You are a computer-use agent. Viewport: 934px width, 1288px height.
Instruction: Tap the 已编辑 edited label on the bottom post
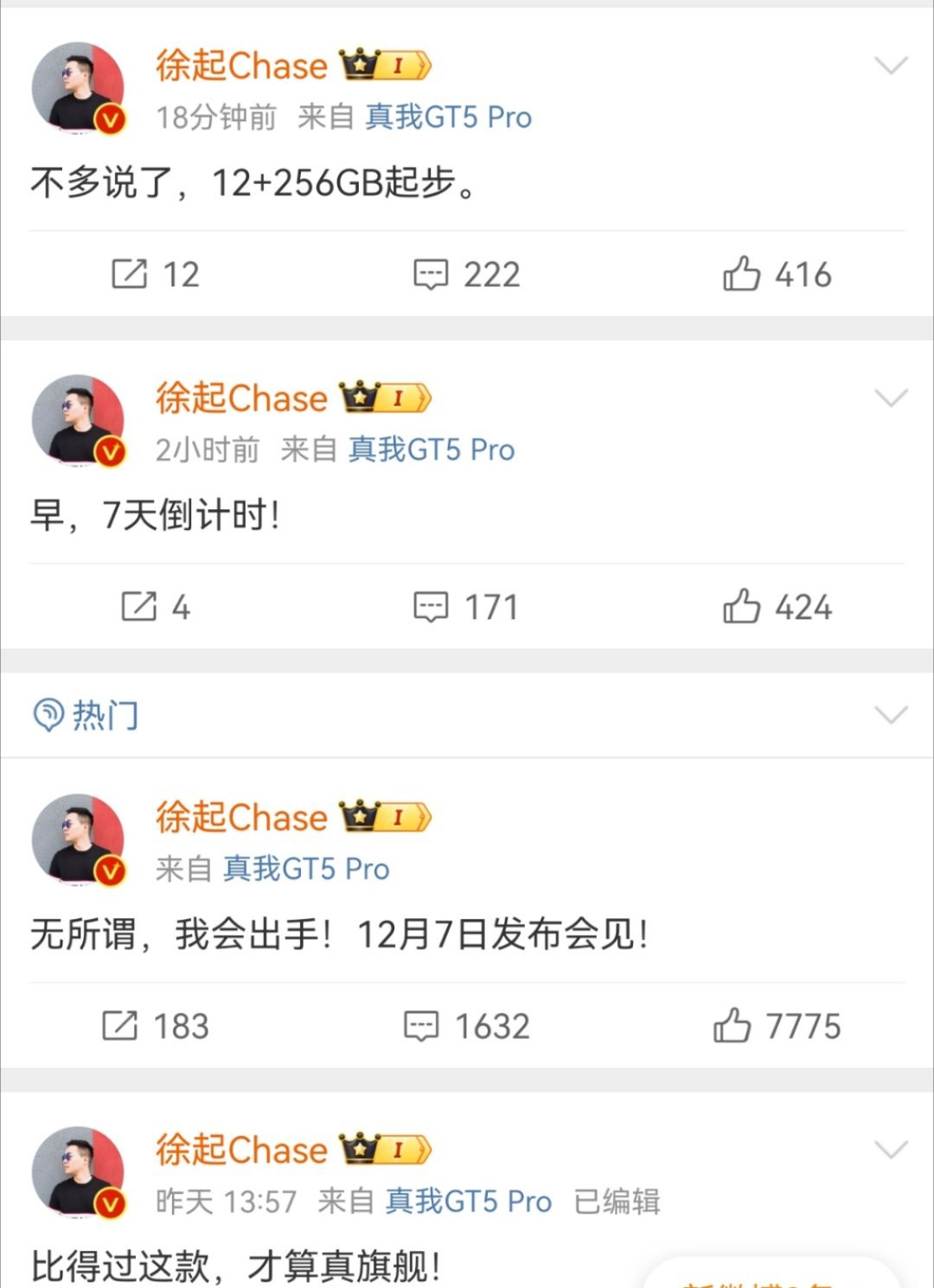coord(616,1201)
